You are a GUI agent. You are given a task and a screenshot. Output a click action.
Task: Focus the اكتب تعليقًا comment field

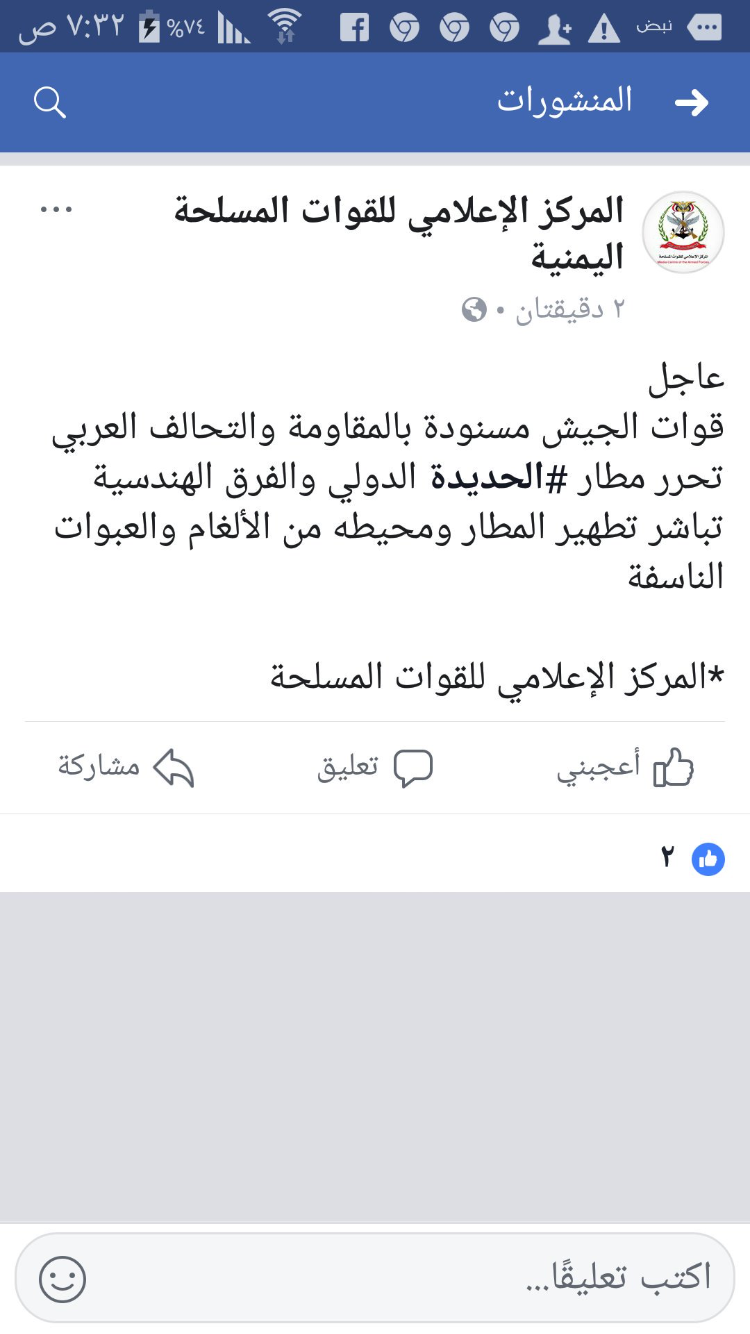point(400,1277)
